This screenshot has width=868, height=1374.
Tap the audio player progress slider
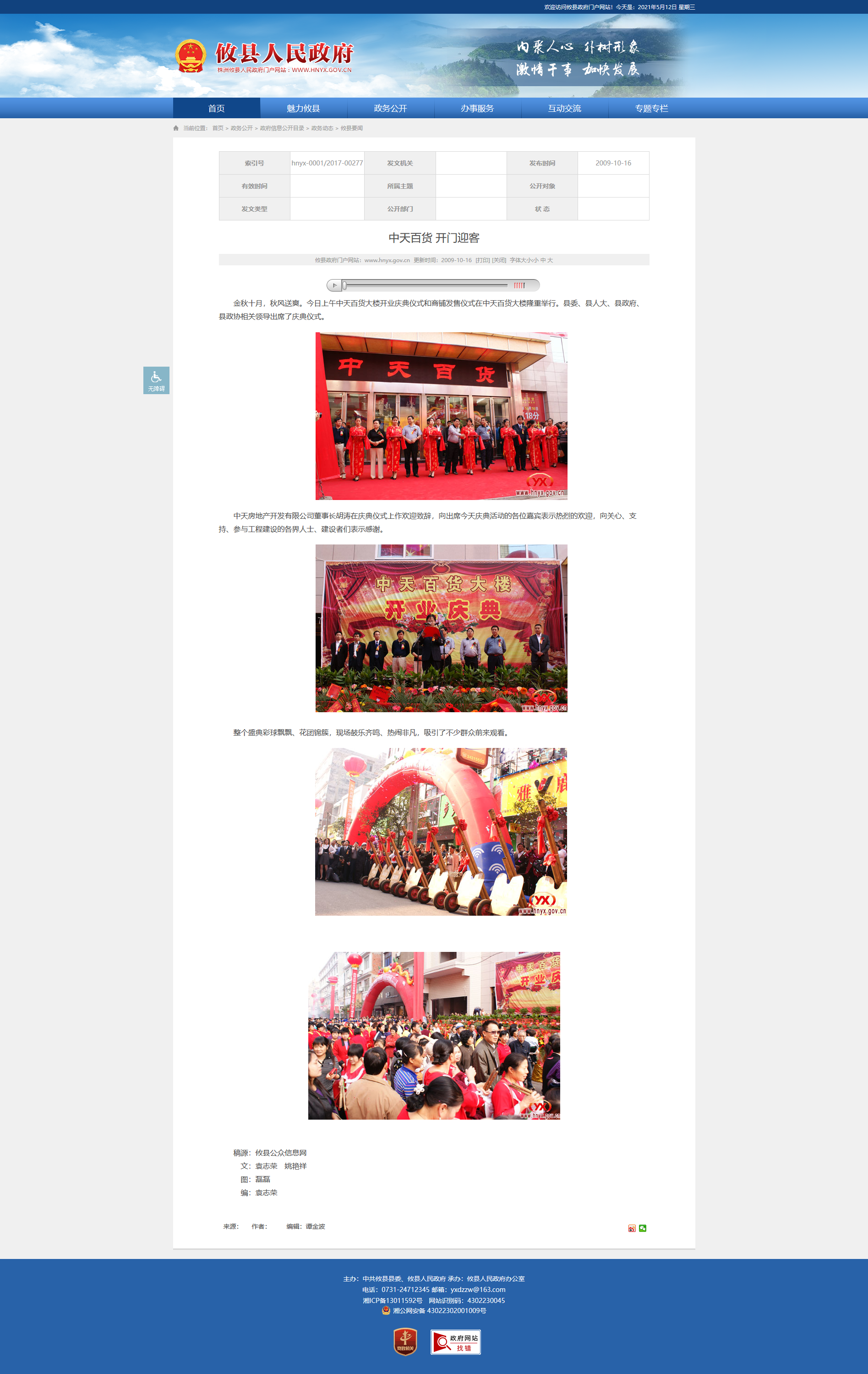[425, 286]
